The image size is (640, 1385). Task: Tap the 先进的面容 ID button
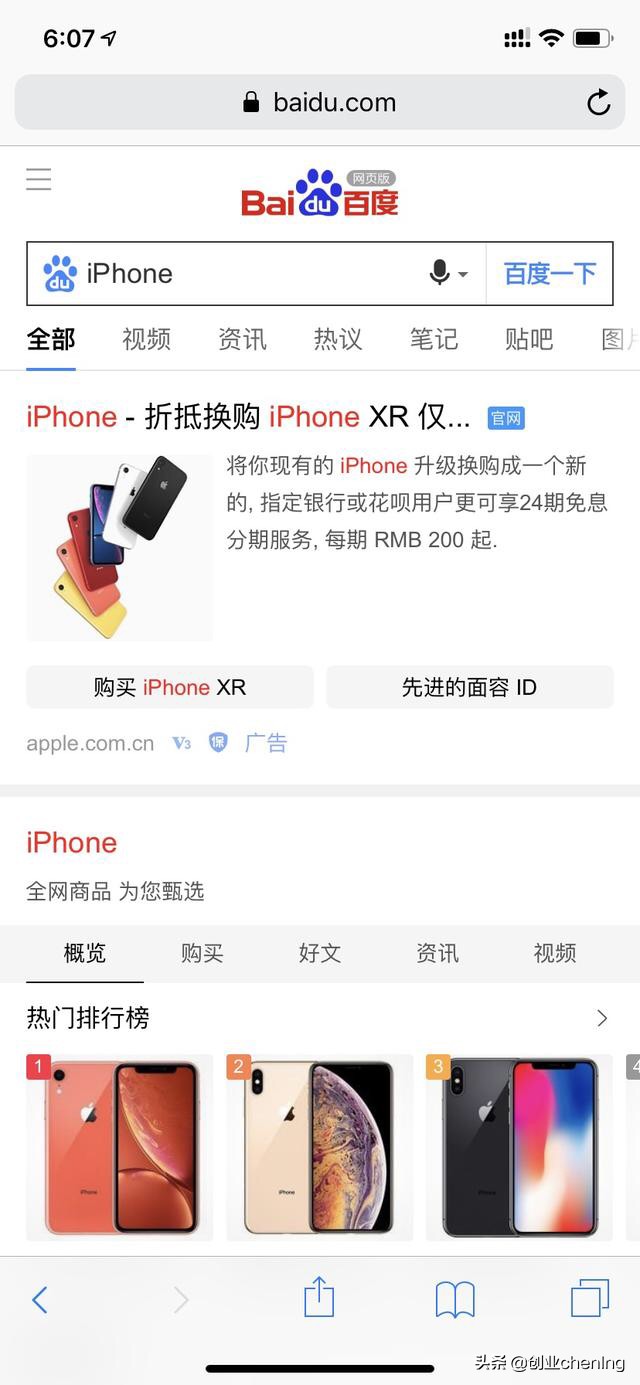469,688
